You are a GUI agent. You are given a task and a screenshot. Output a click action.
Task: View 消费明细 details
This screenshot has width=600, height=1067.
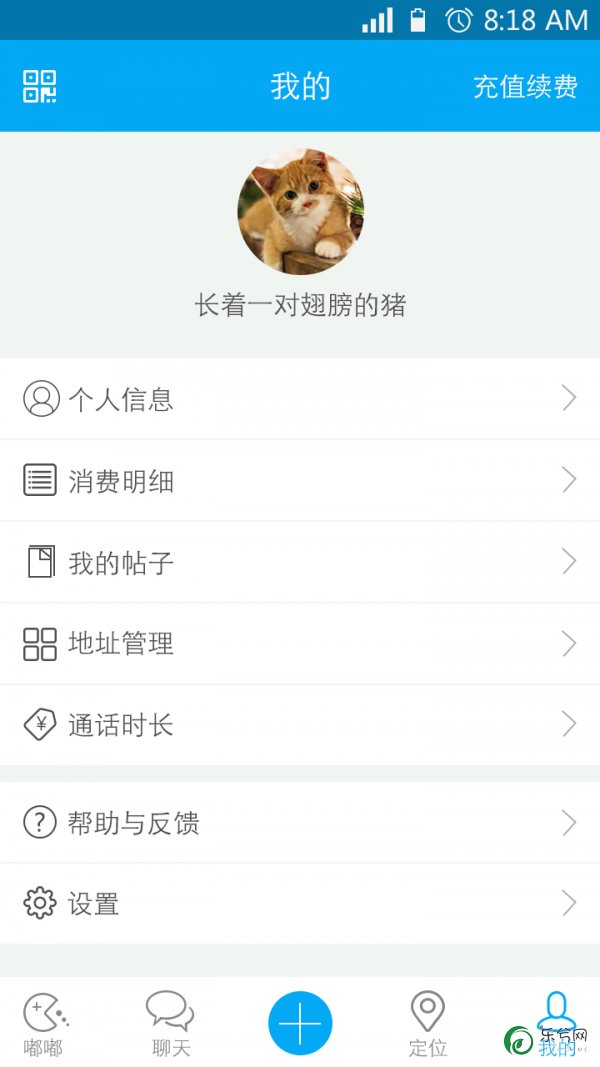click(300, 480)
